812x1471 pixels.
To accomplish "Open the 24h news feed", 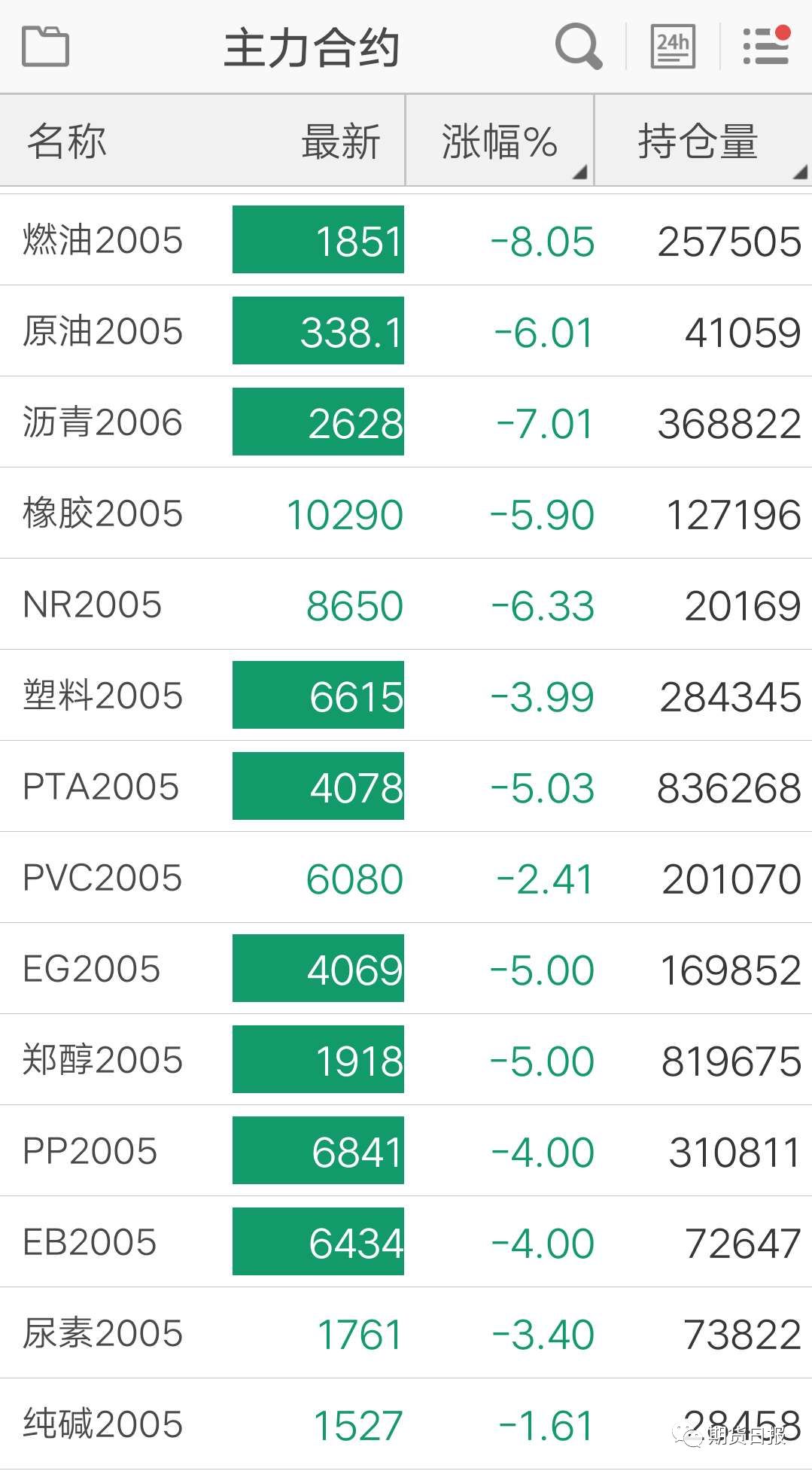I will 672,47.
